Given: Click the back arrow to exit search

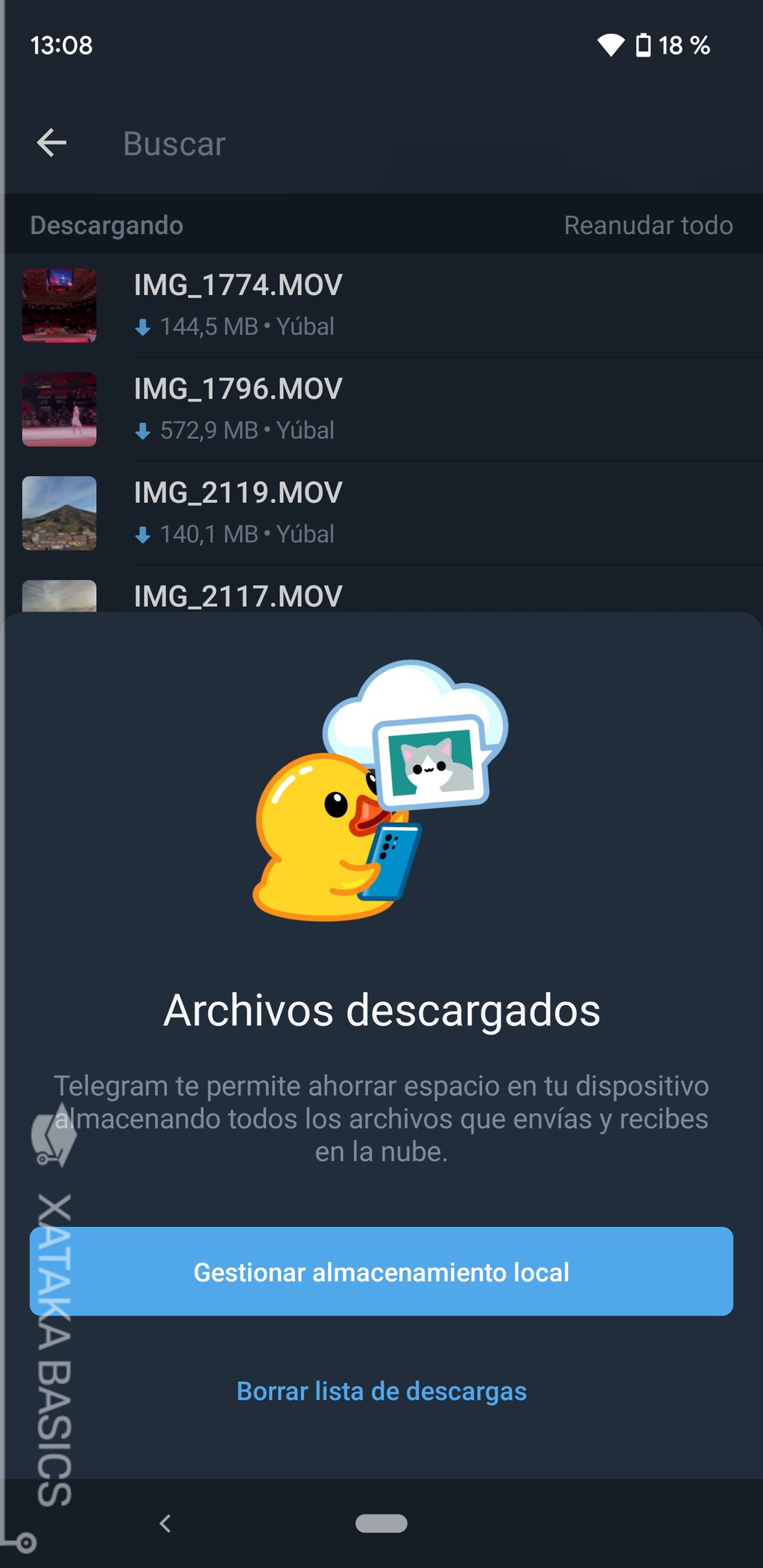Looking at the screenshot, I should 51,143.
